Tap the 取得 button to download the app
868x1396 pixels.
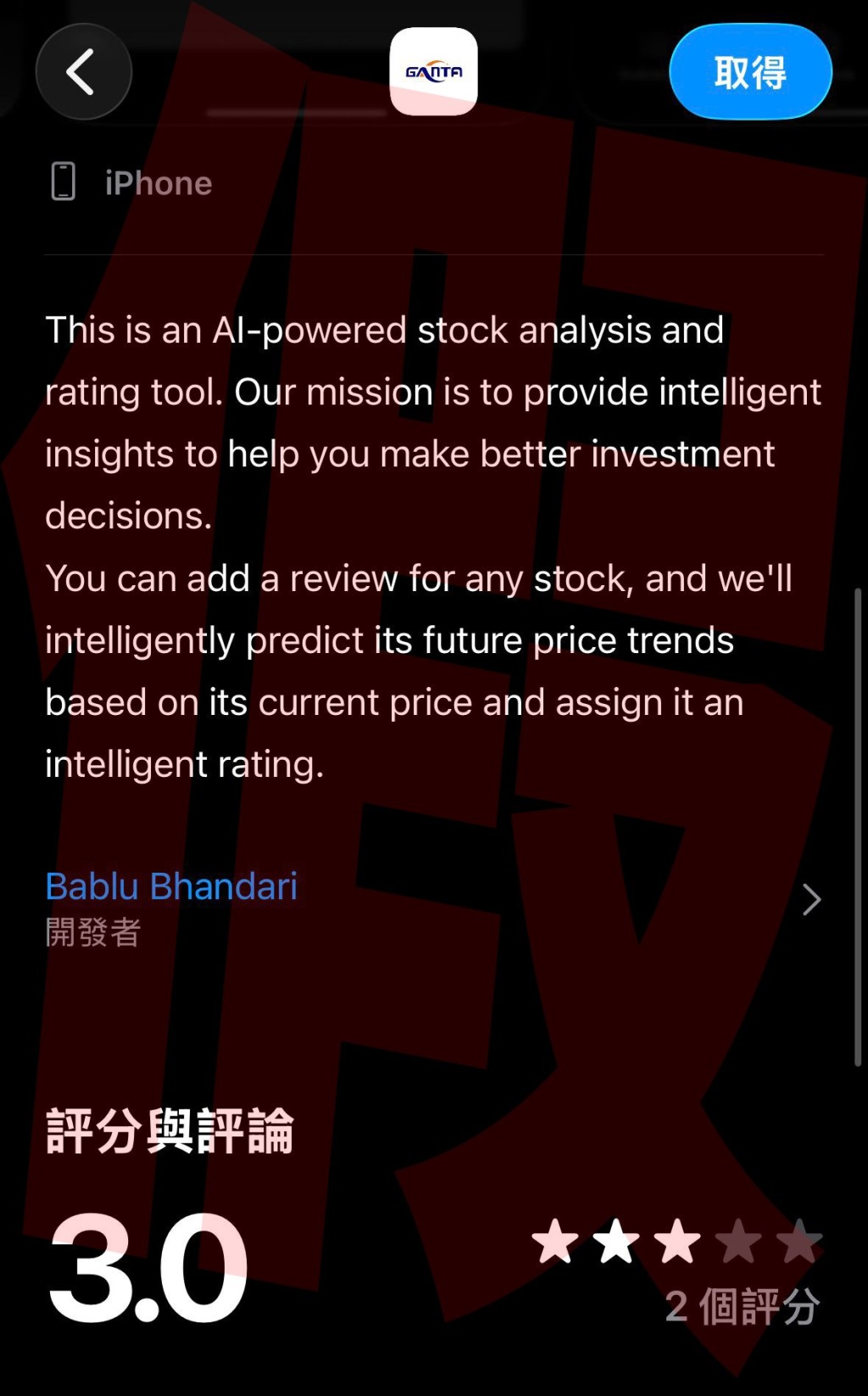(x=750, y=72)
